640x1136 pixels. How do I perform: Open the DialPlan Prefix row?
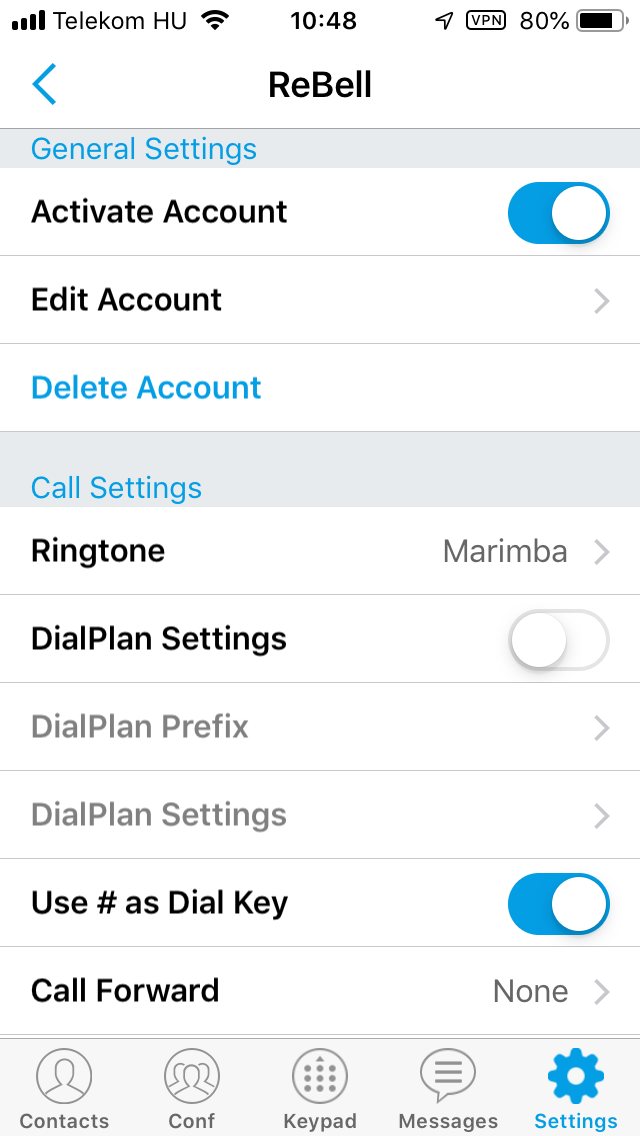[x=320, y=727]
